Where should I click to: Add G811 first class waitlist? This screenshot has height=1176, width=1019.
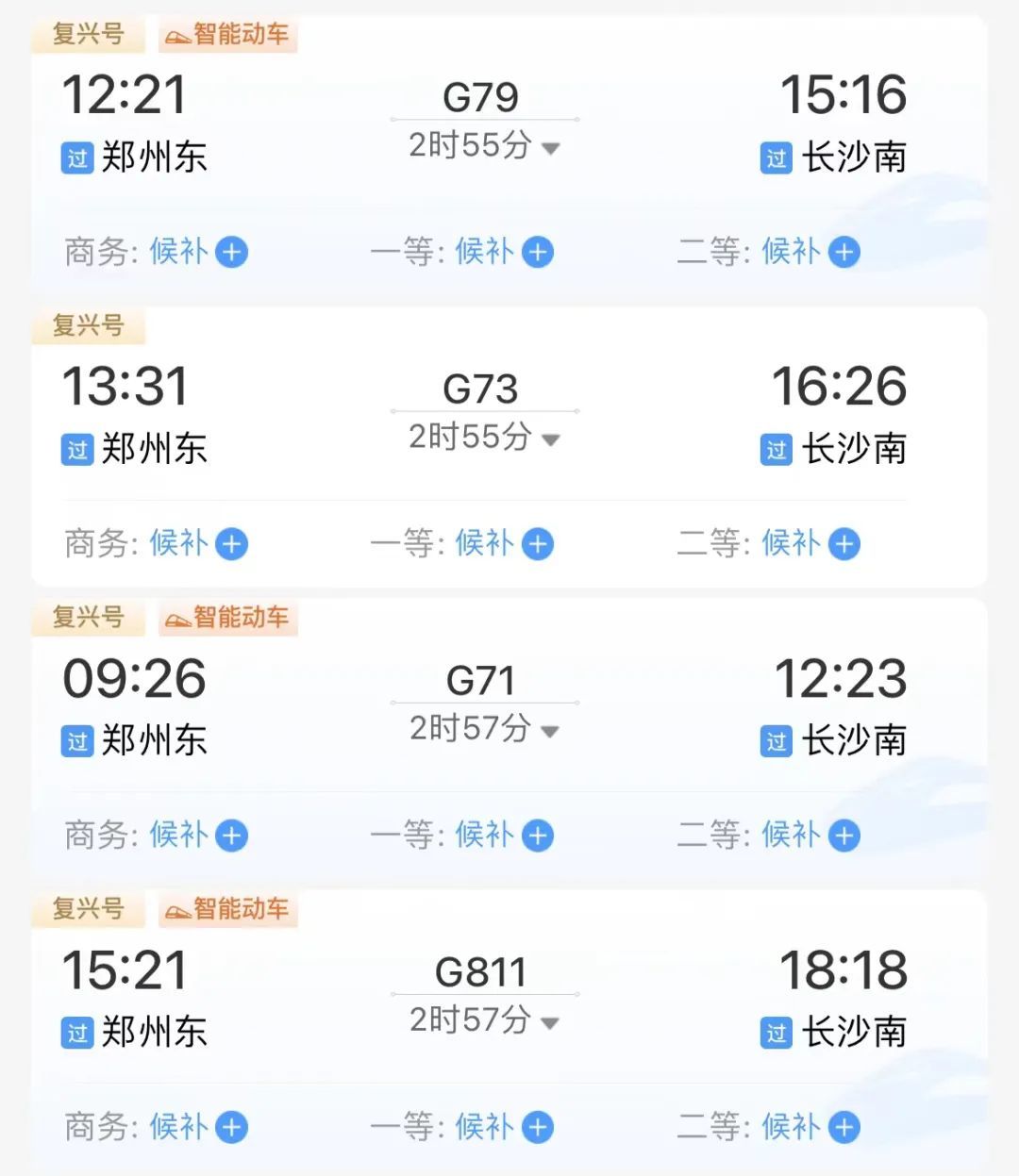tap(538, 1127)
